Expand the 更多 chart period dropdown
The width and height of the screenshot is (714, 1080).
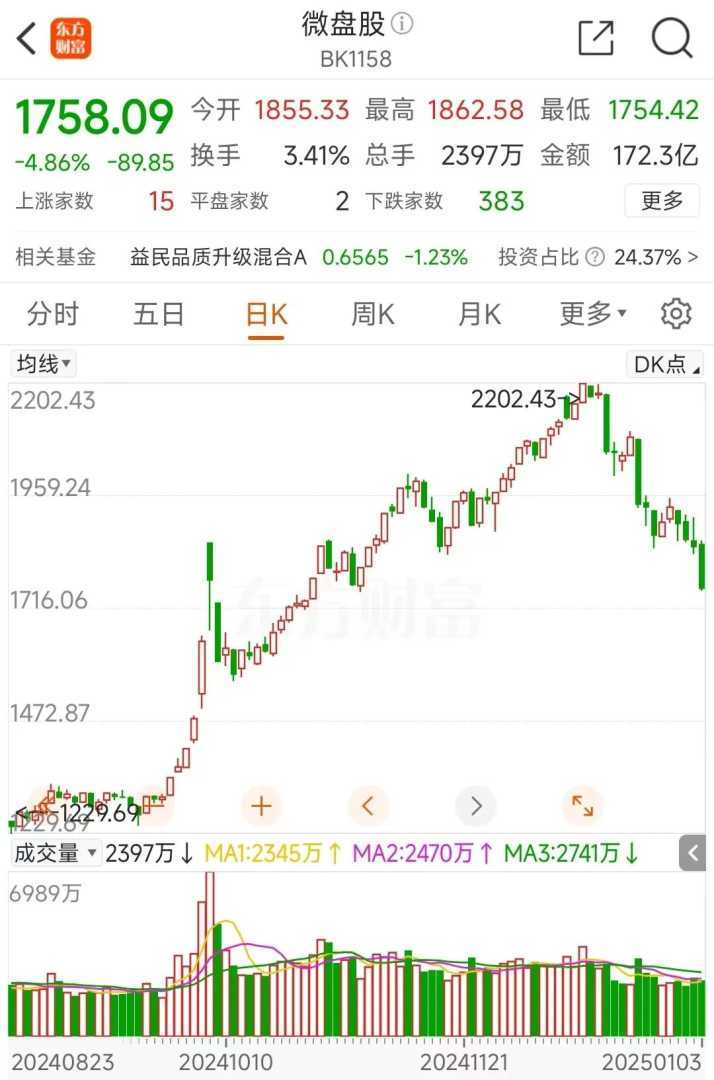click(592, 314)
